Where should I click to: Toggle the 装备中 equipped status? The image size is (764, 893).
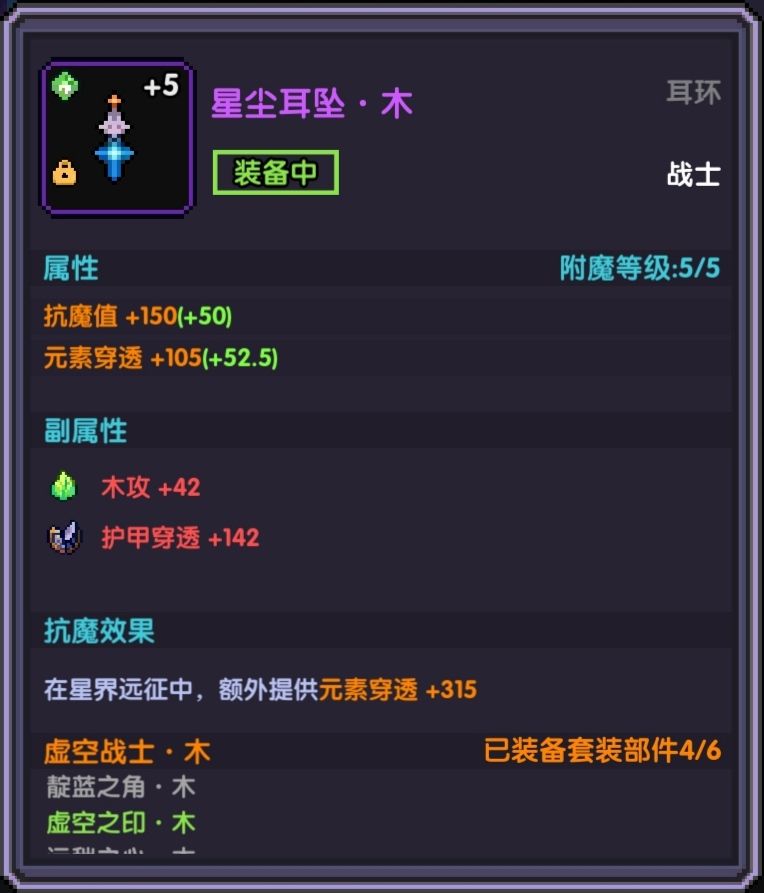(x=274, y=172)
